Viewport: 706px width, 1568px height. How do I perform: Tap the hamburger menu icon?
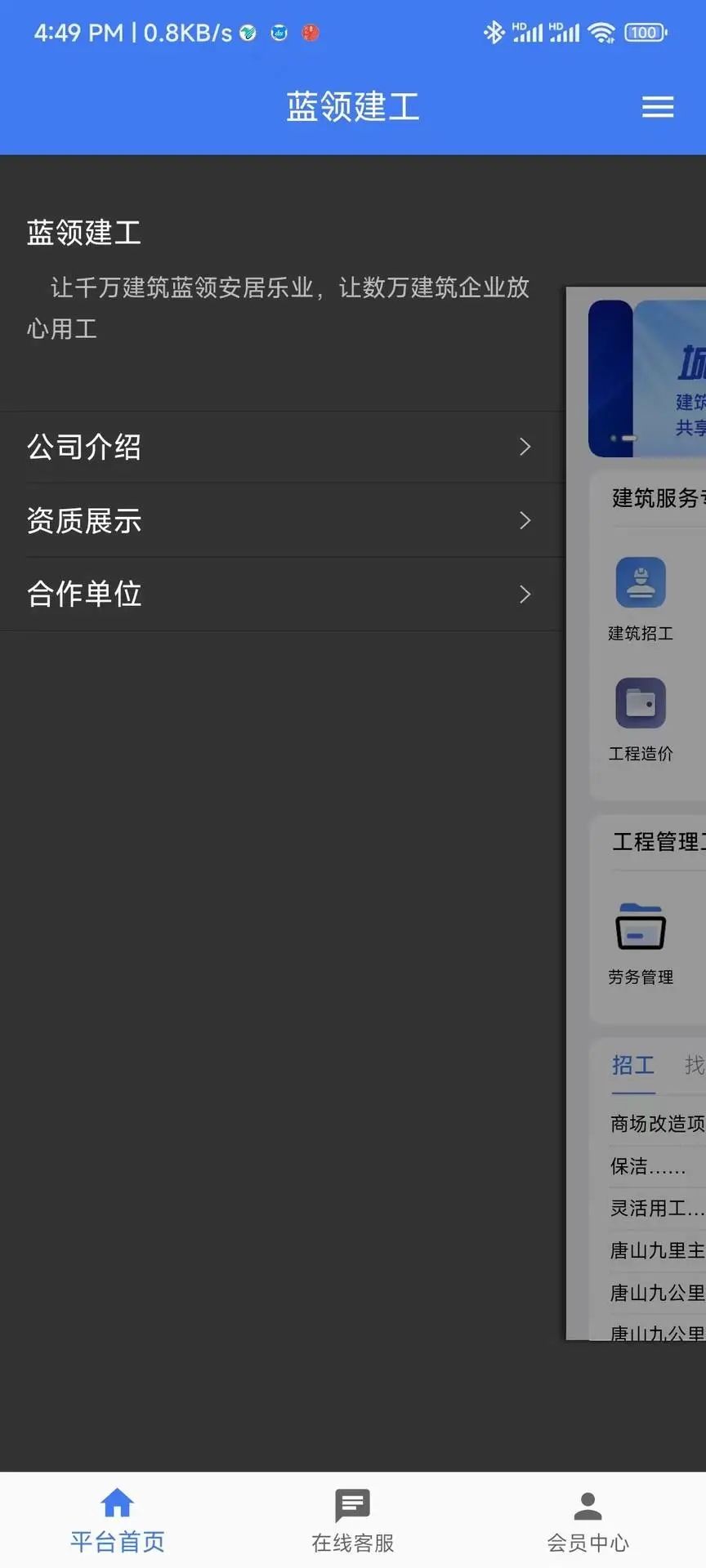657,107
